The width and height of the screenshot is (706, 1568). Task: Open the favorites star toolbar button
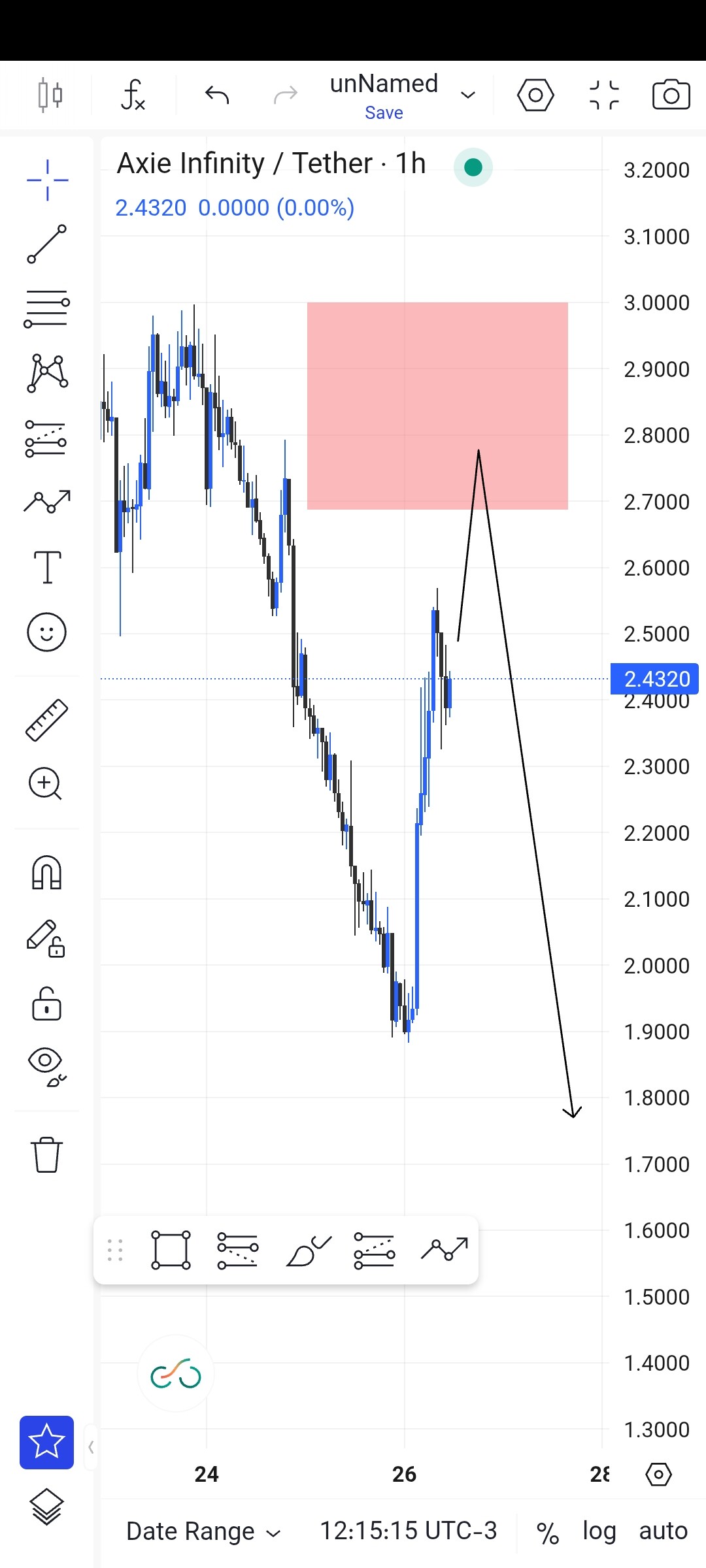[46, 1443]
